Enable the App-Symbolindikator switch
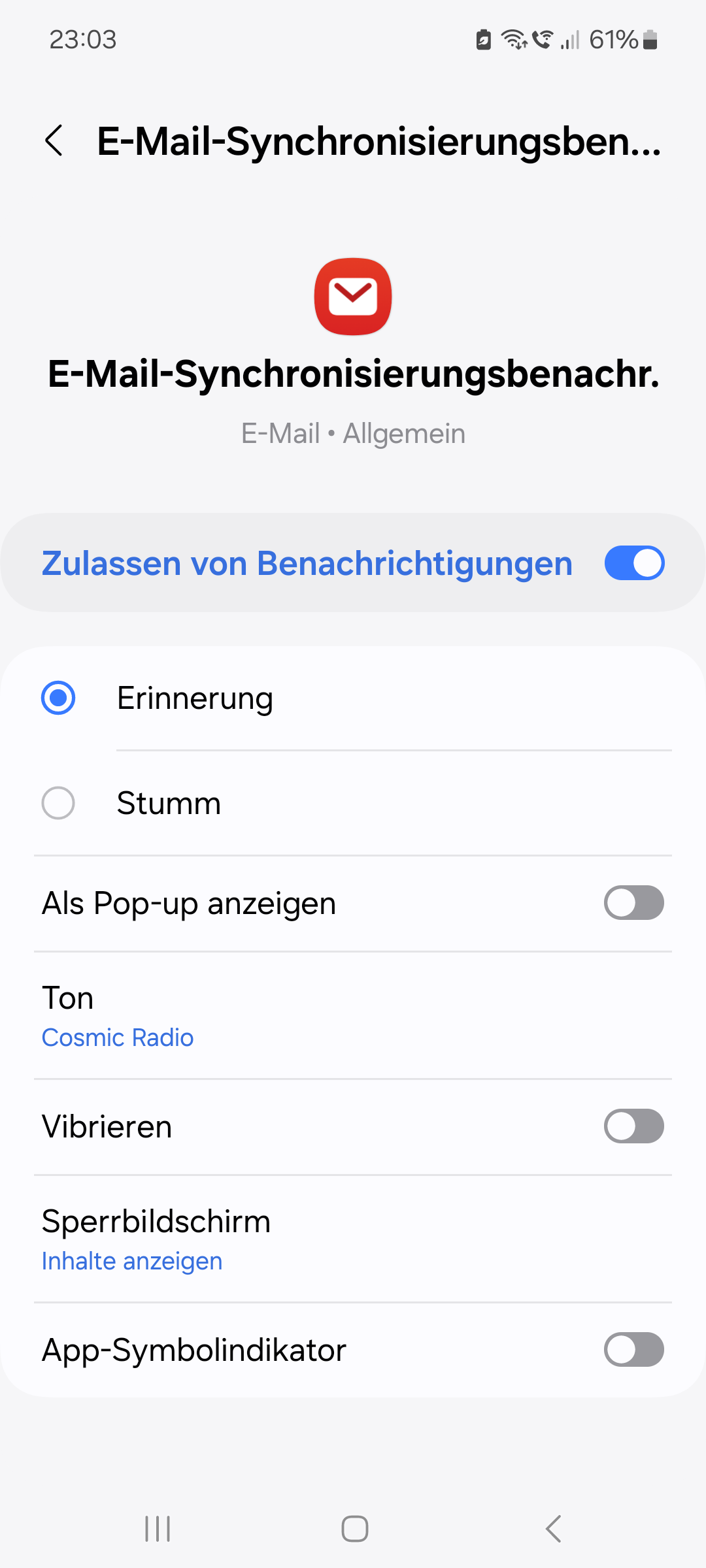706x1568 pixels. click(633, 1350)
